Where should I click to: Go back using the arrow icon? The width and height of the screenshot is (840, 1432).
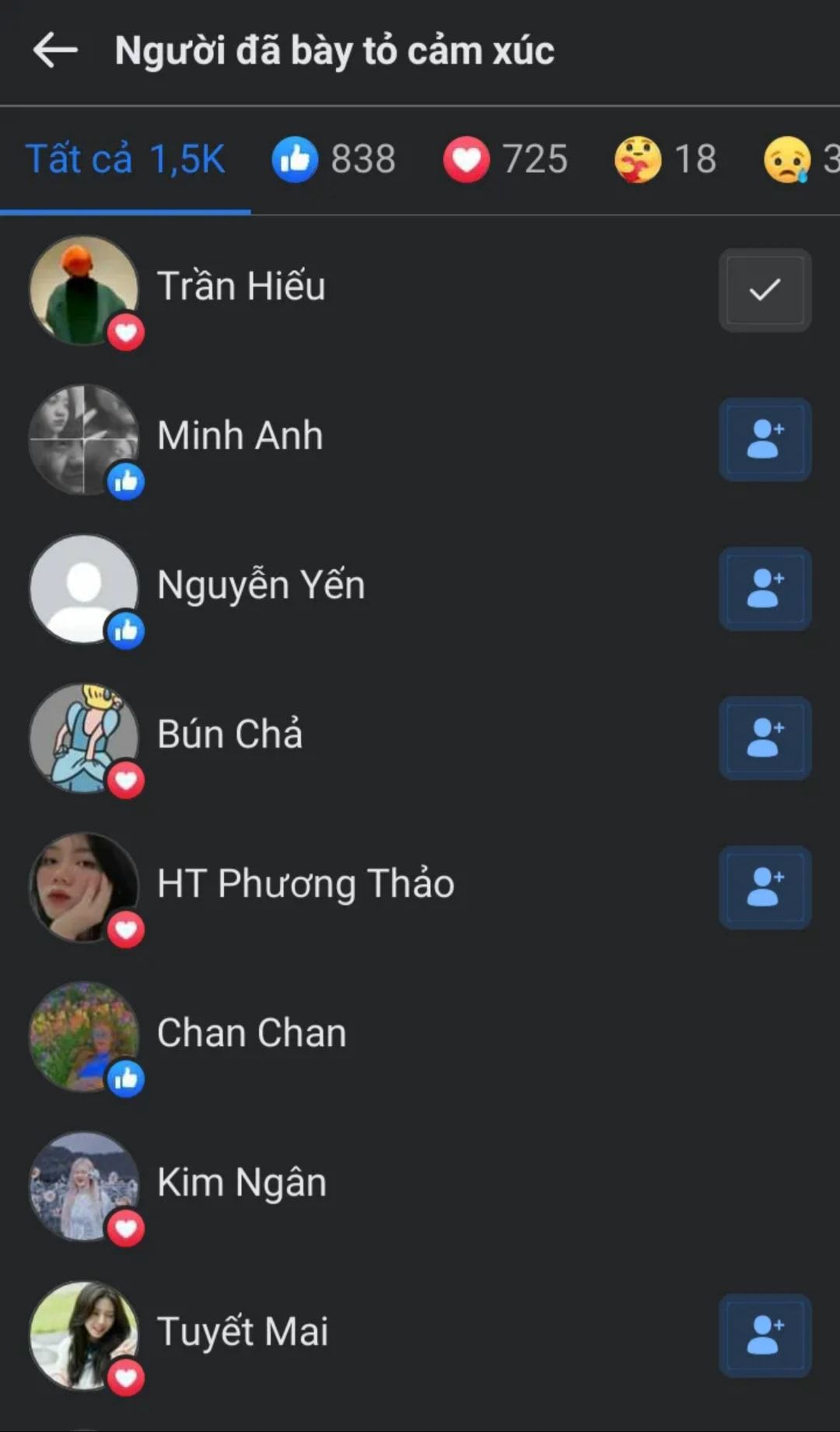pos(55,51)
